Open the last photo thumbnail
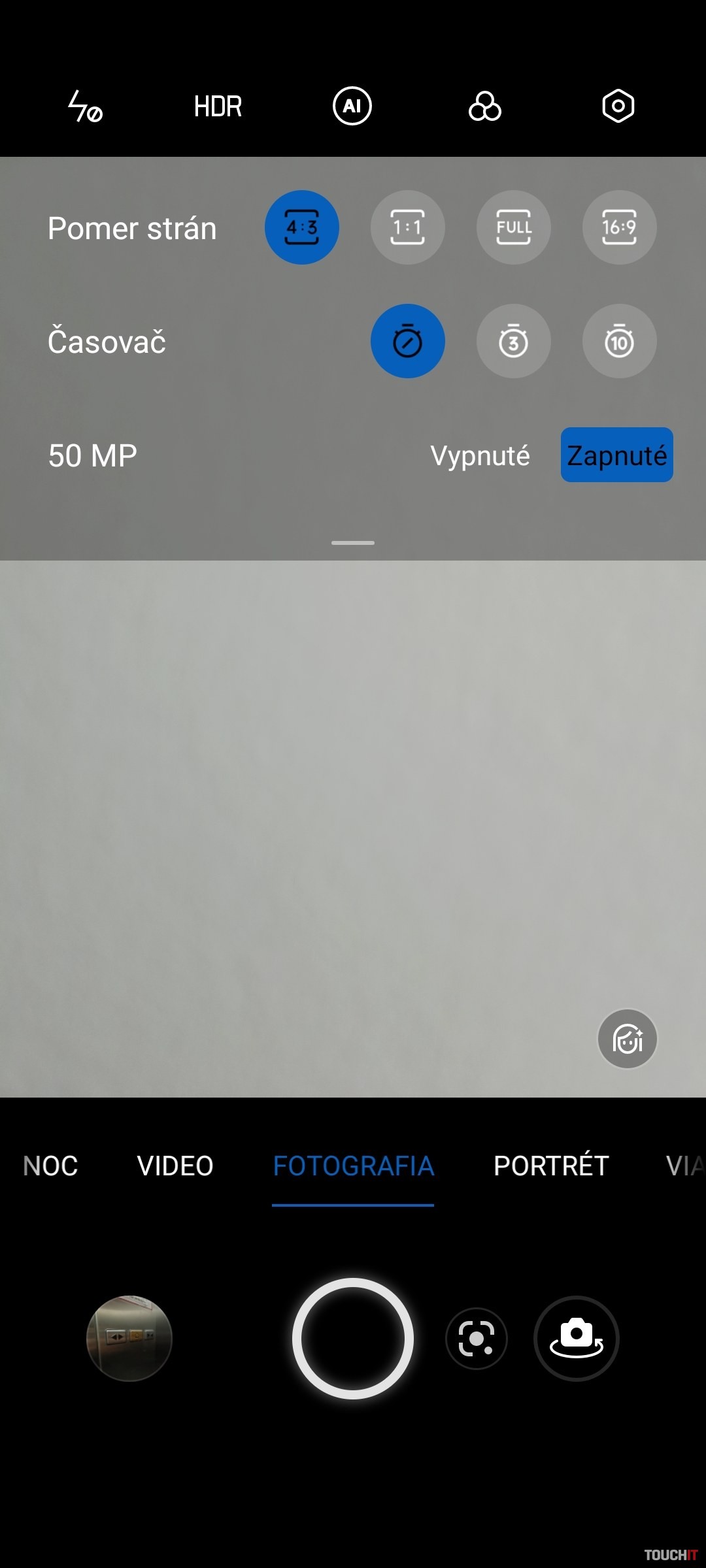This screenshot has height=1568, width=706. point(129,1338)
